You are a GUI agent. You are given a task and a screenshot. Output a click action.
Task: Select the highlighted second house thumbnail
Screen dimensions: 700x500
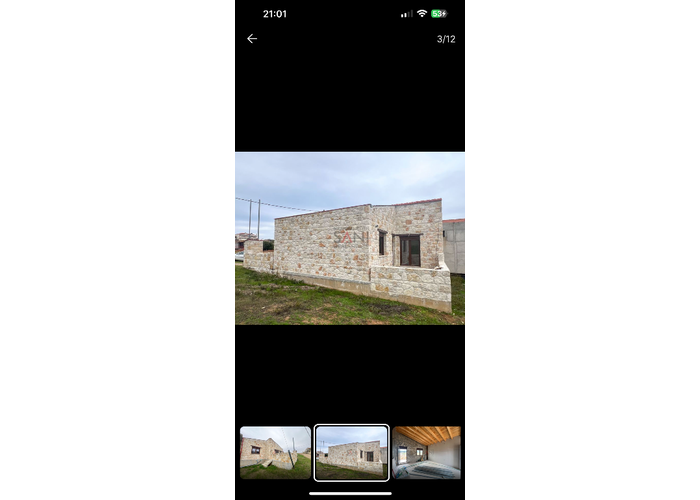[351, 452]
